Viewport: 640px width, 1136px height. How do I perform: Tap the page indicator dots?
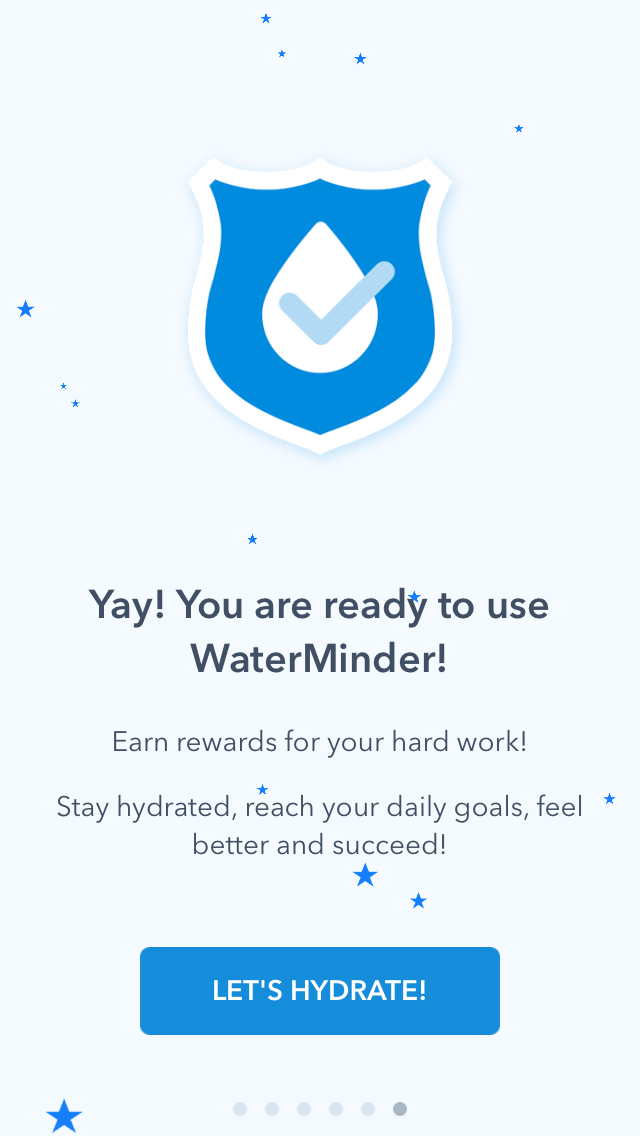320,1109
